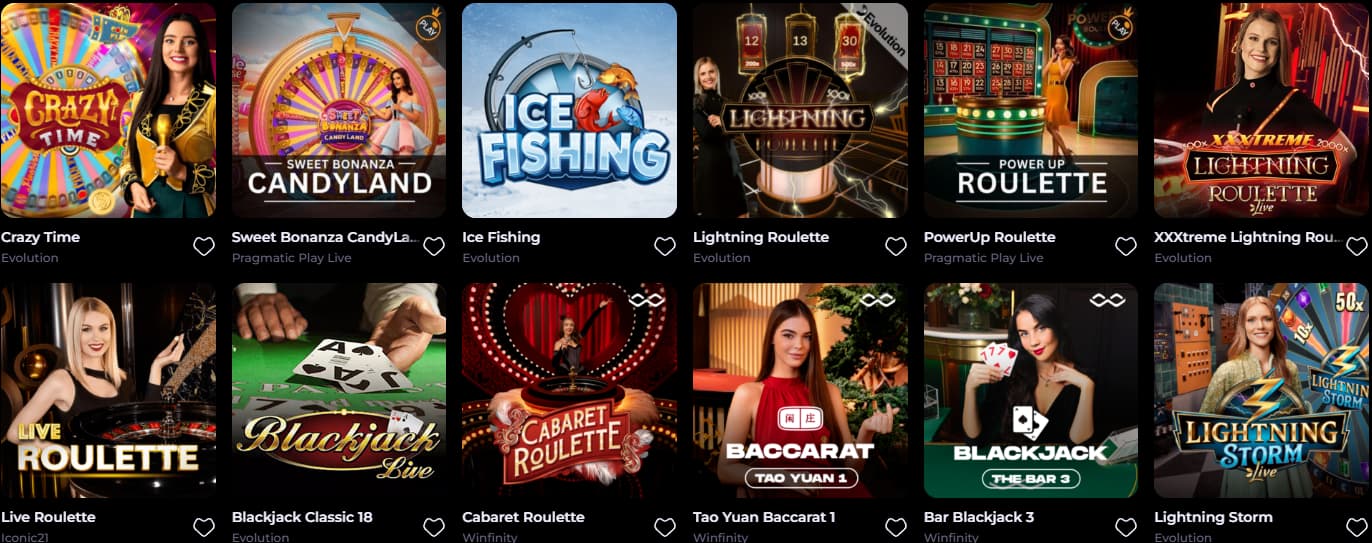Viewport: 1372px width, 543px height.
Task: Favorite Crazy Time with the heart
Action: click(204, 246)
